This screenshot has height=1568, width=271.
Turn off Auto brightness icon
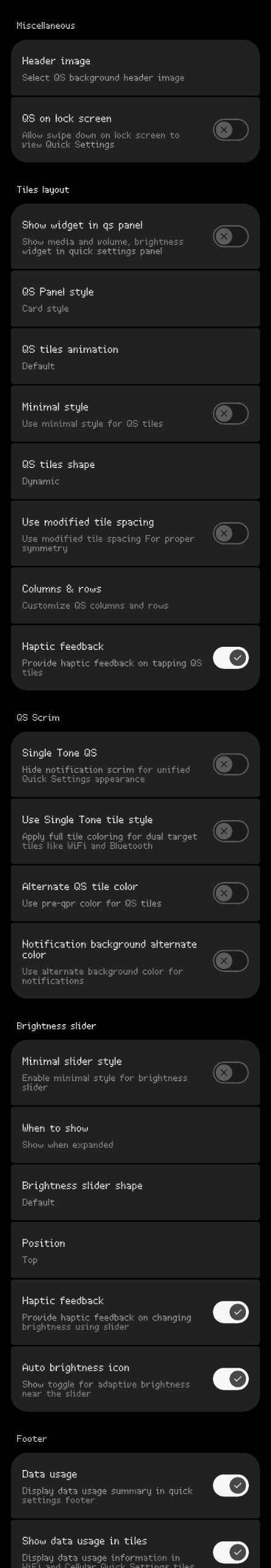(231, 1379)
